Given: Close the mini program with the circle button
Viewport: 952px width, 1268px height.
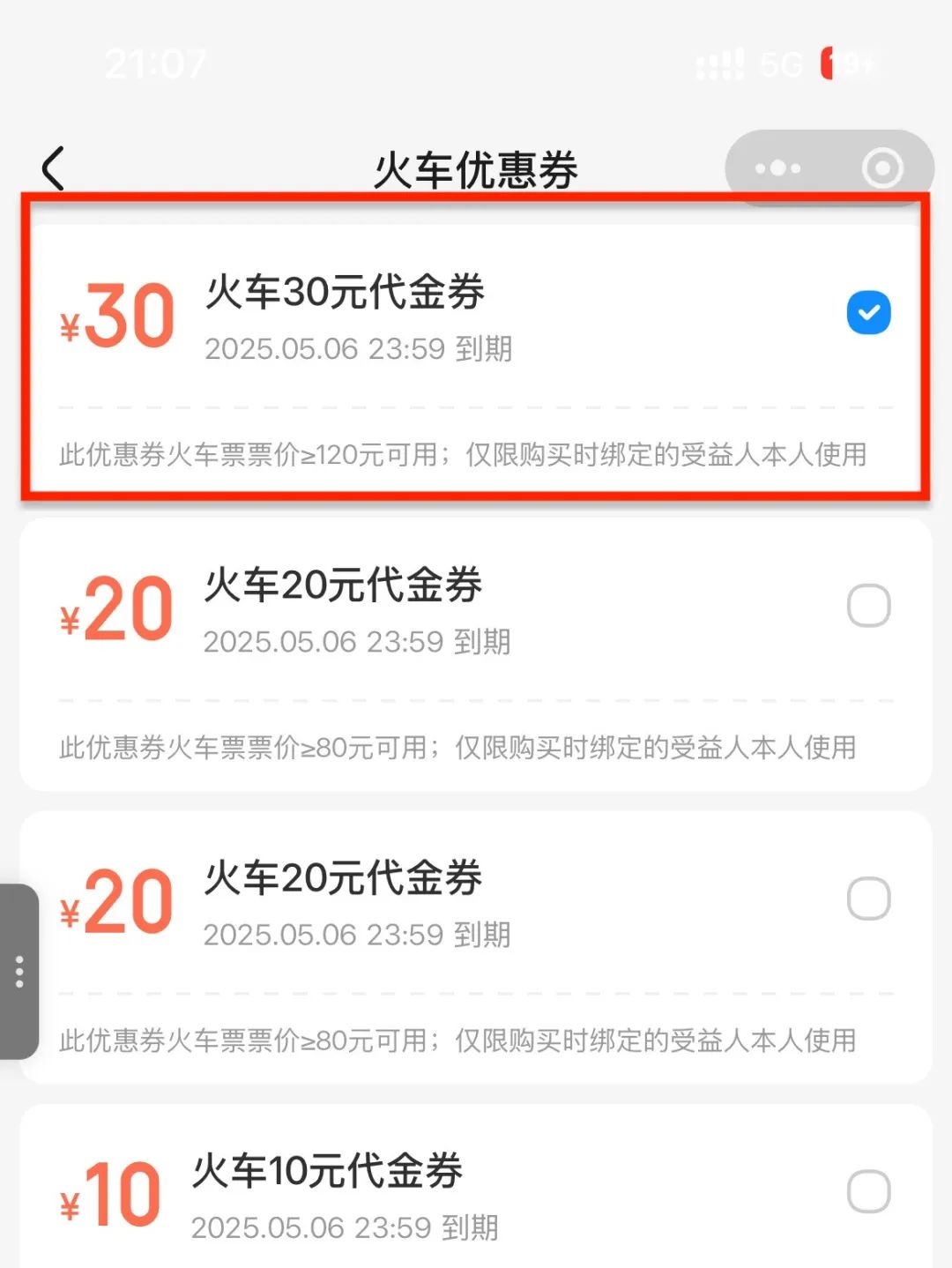Looking at the screenshot, I should tap(881, 168).
